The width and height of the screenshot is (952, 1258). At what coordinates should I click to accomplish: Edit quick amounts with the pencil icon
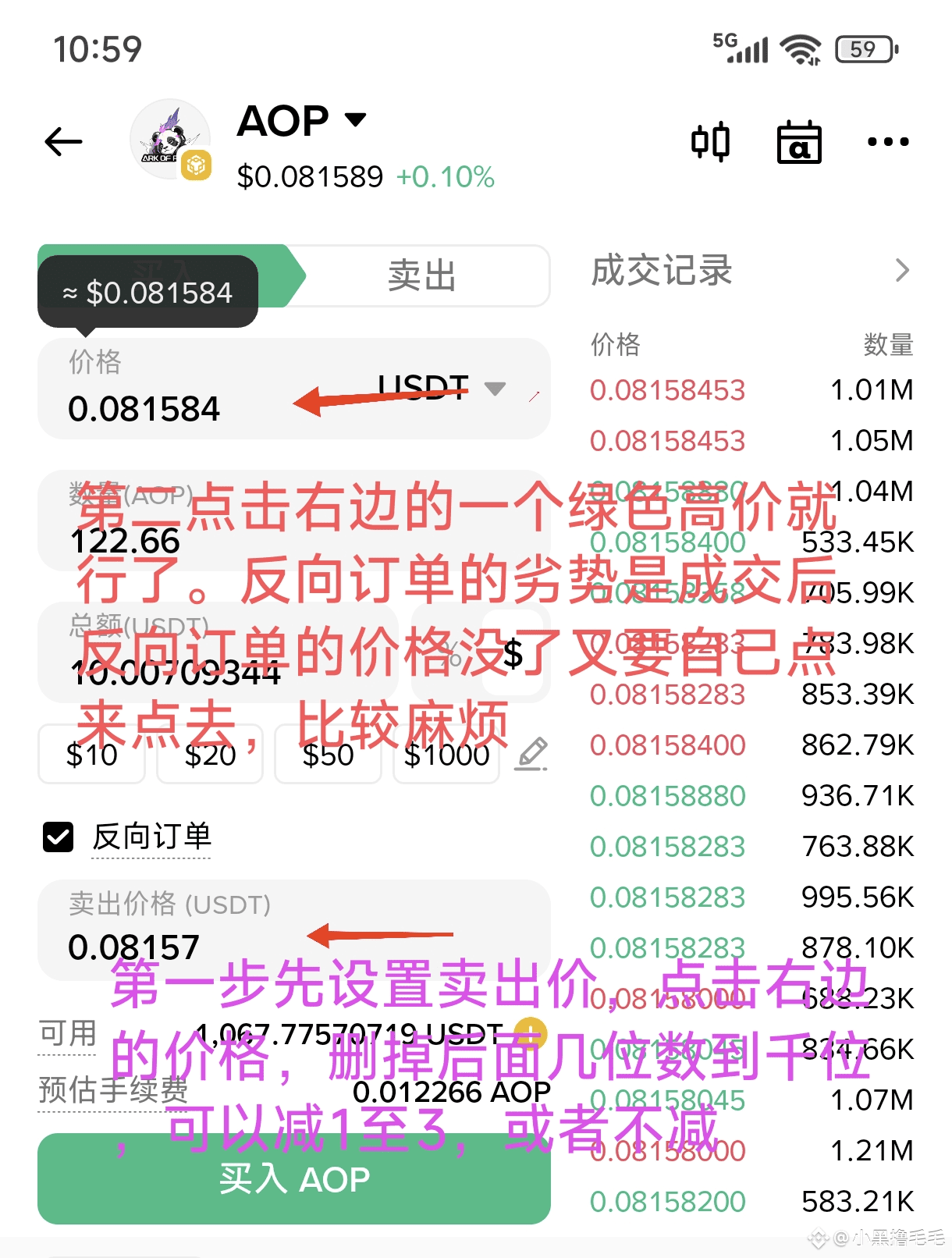[531, 753]
